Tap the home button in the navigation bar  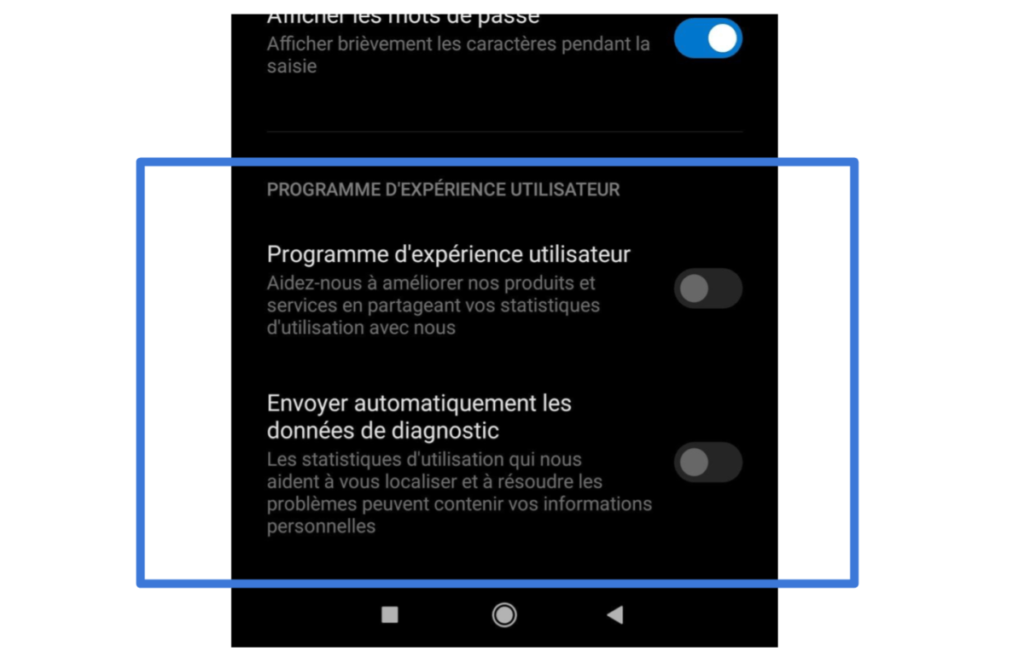[x=504, y=615]
